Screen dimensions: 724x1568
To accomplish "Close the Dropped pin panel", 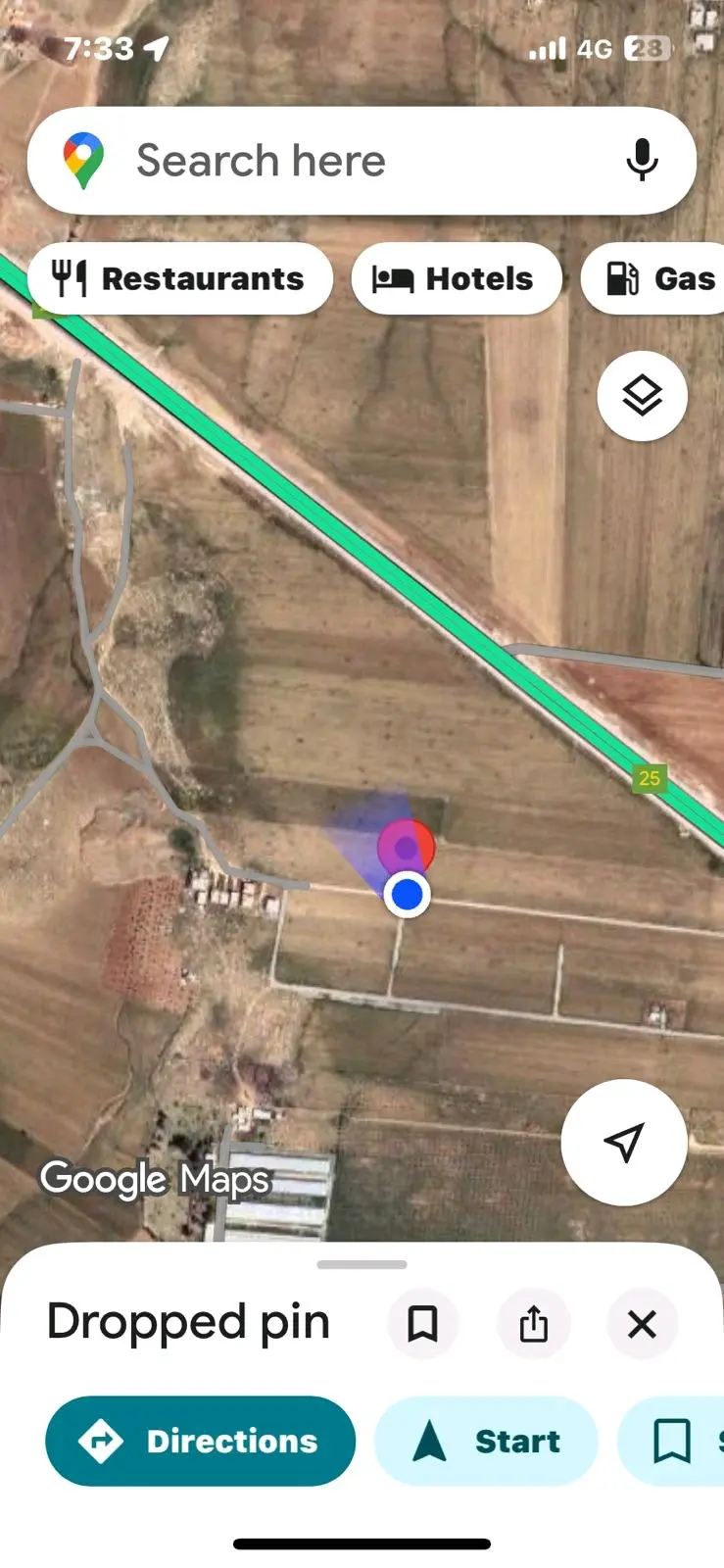I will [642, 1324].
